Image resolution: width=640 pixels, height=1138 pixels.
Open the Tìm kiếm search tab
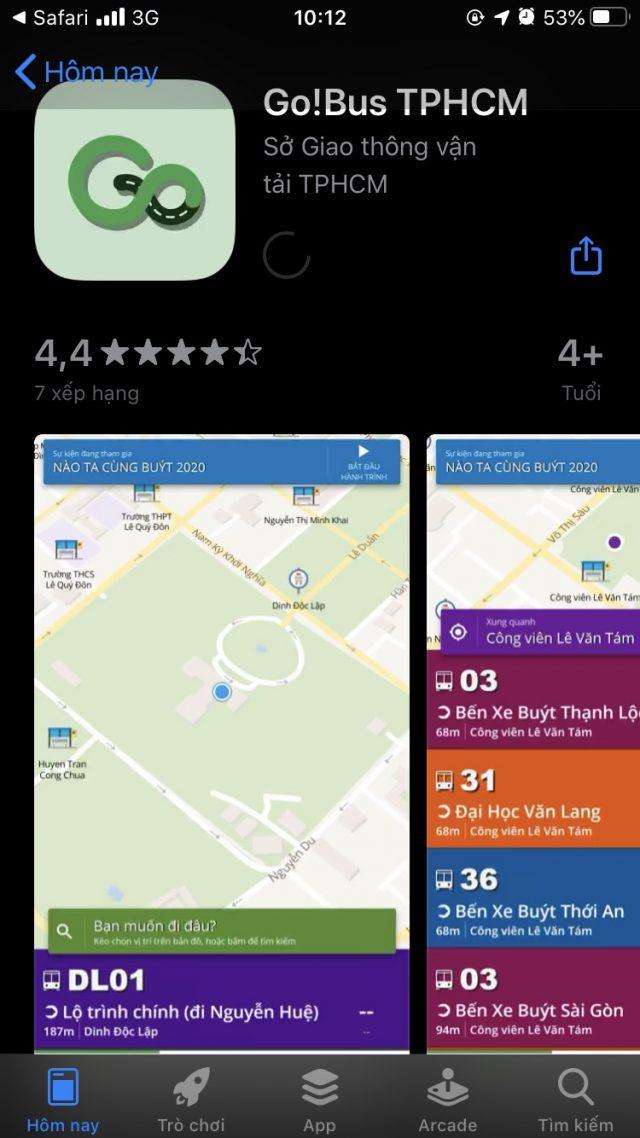(x=575, y=1098)
